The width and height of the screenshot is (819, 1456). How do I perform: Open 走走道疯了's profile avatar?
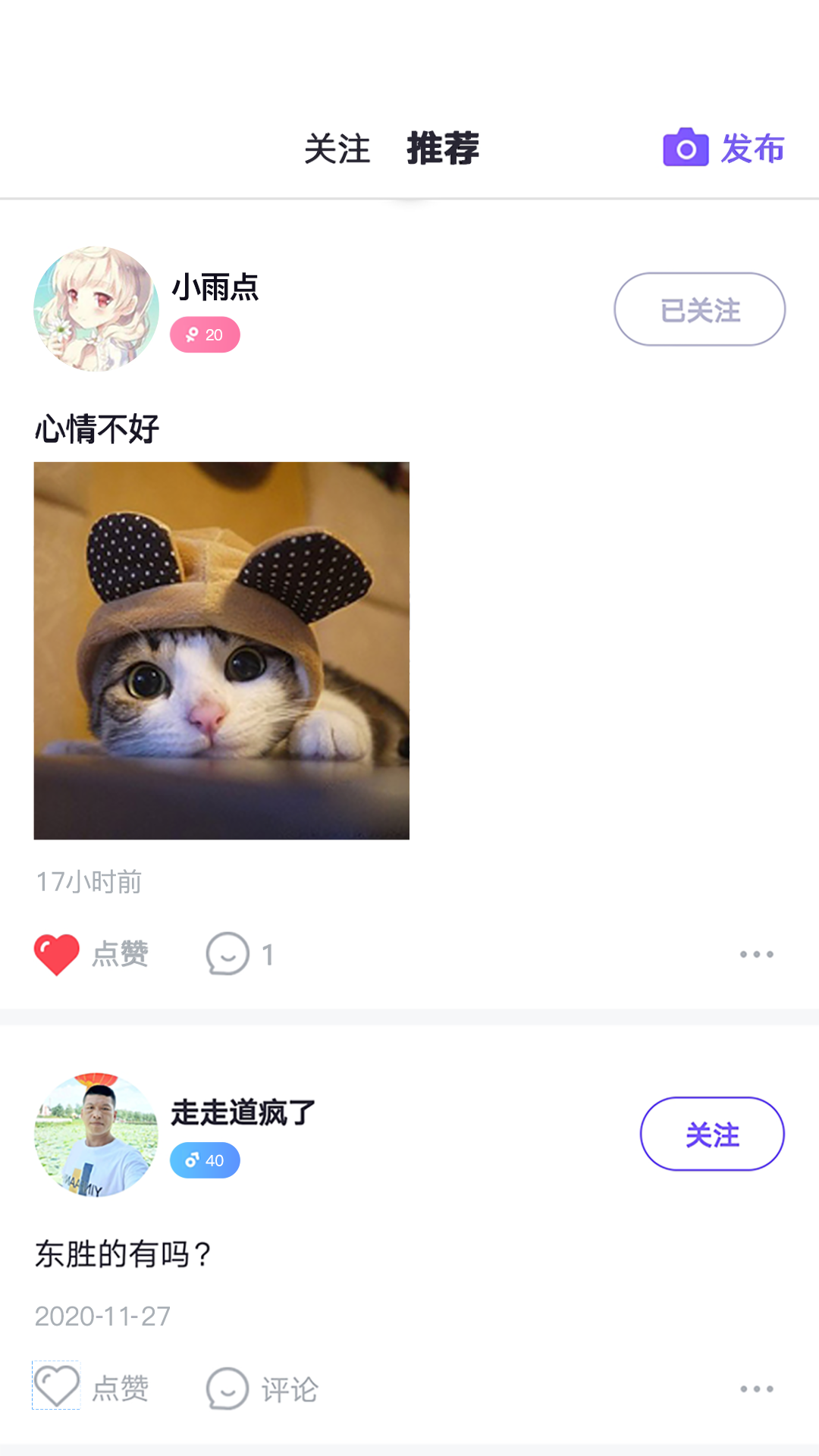click(x=96, y=1134)
